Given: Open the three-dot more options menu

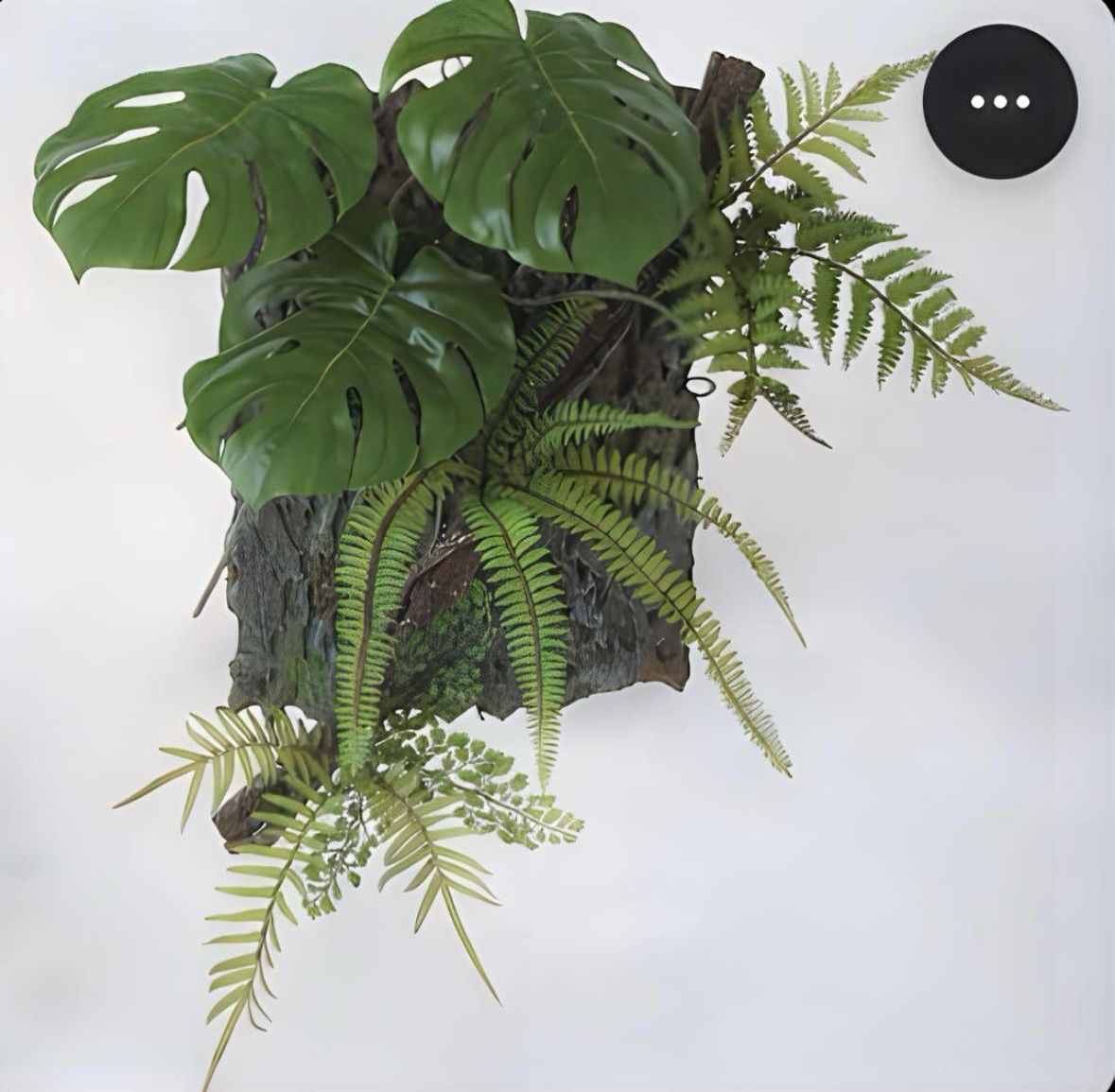Looking at the screenshot, I should pyautogui.click(x=1001, y=102).
